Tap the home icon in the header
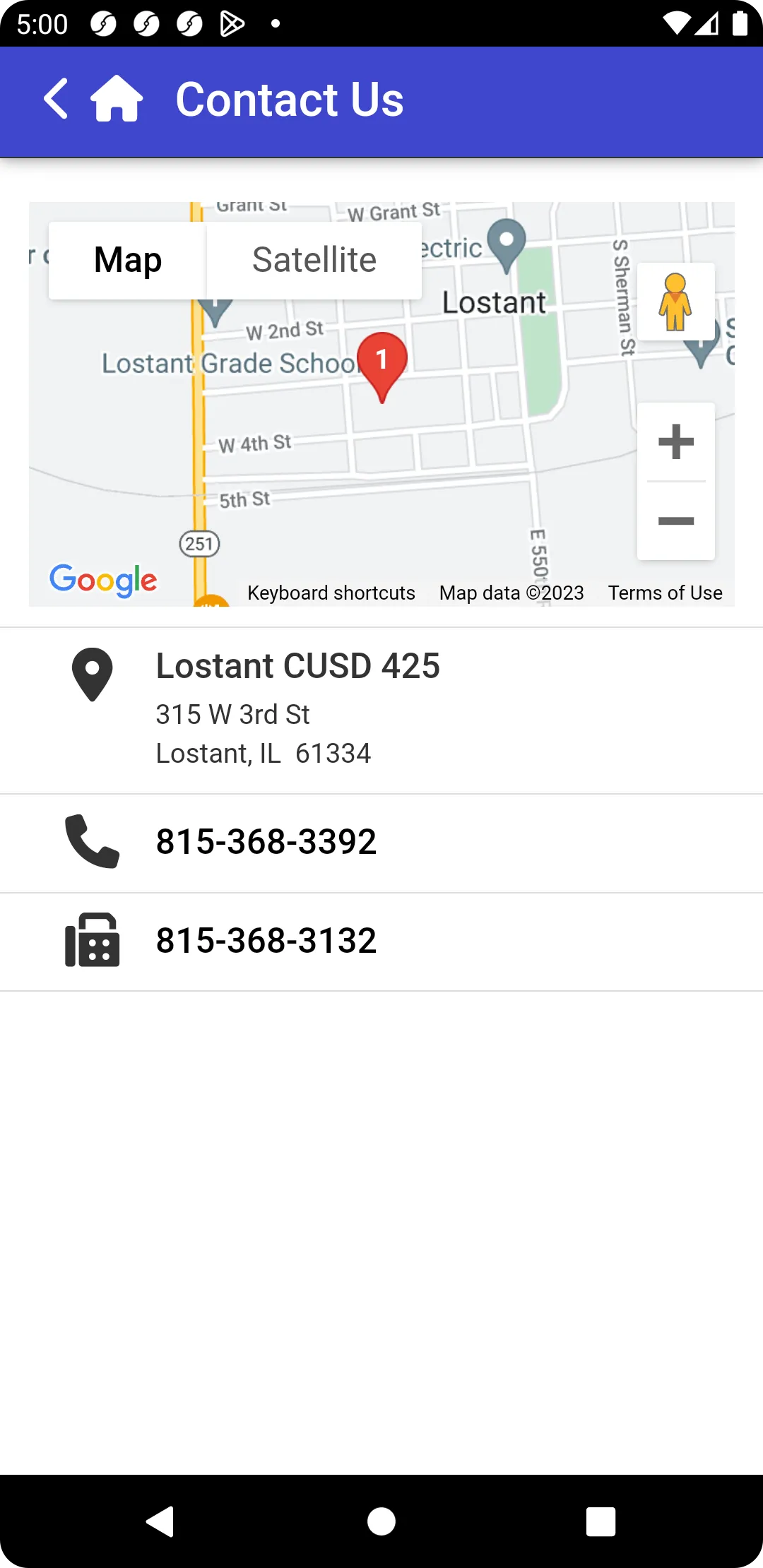Image resolution: width=763 pixels, height=1568 pixels. tap(117, 99)
